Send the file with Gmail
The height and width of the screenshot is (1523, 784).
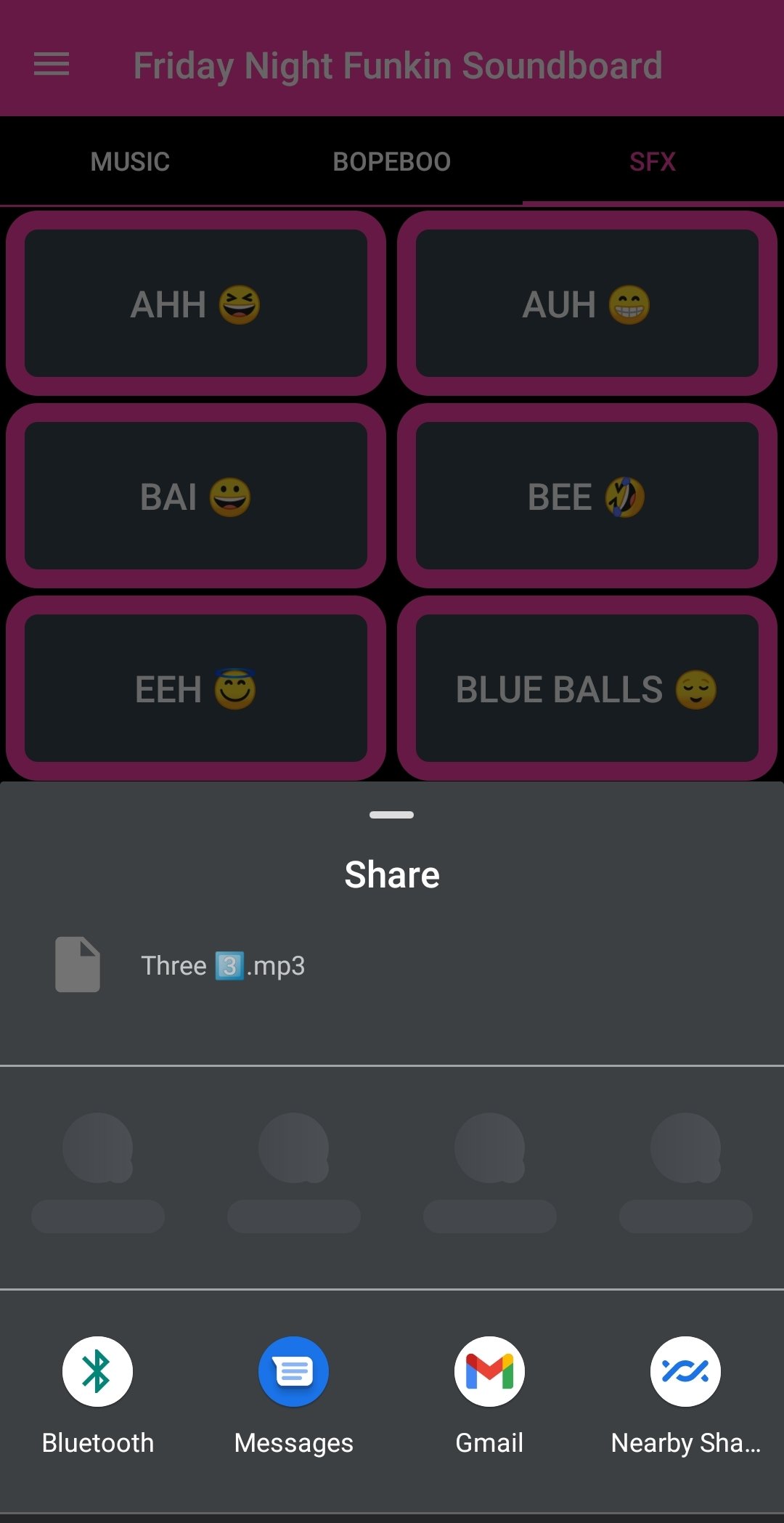(x=489, y=1395)
